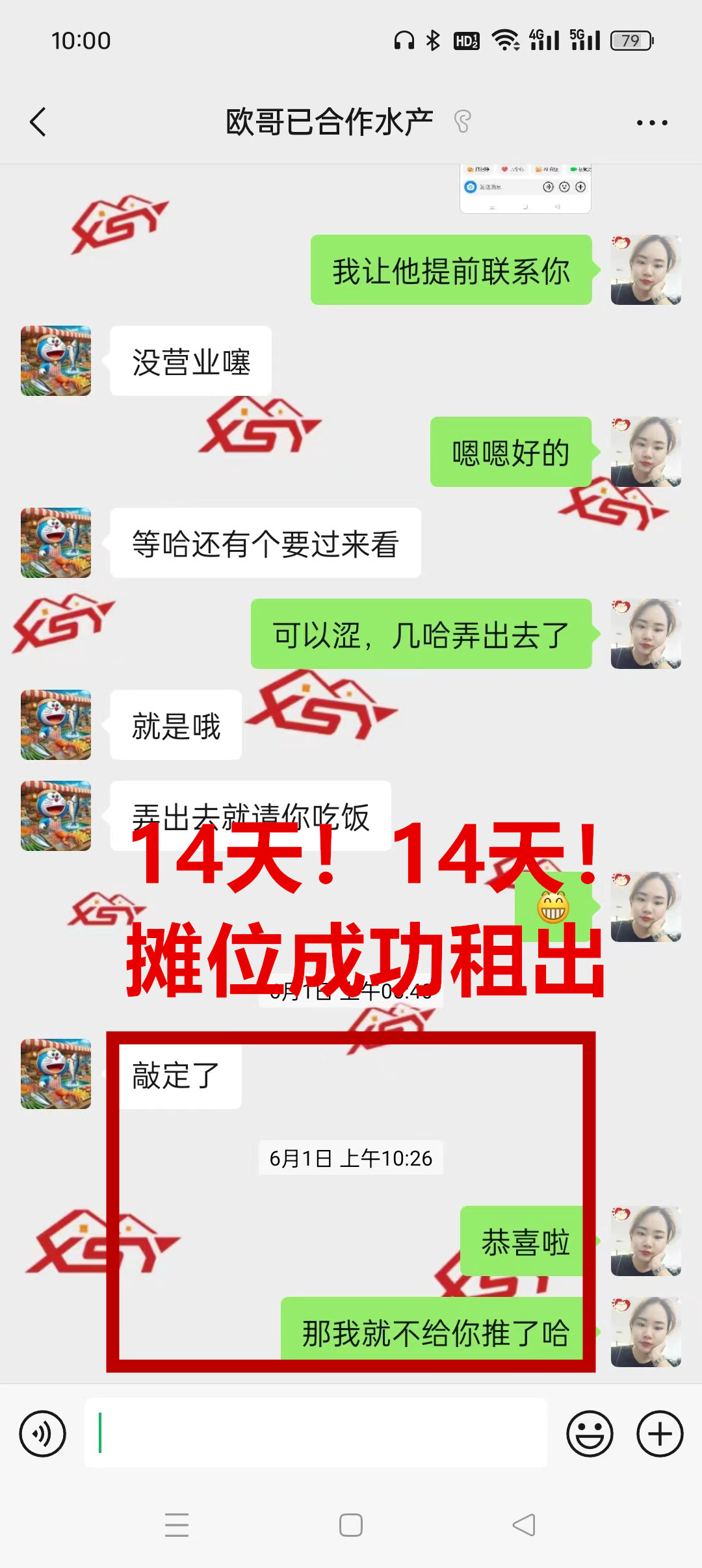Open the partially visible image at the top of the chat
The height and width of the screenshot is (1568, 702).
pyautogui.click(x=525, y=189)
